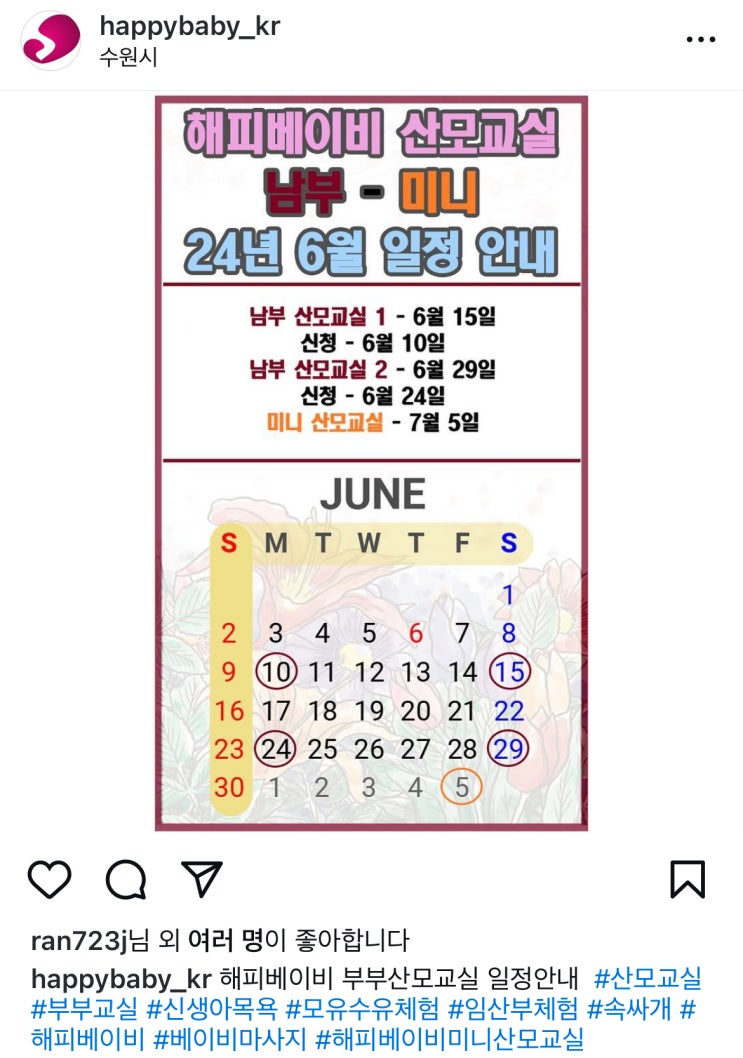This screenshot has width=743, height=1058.
Task: Share the post via paper plane
Action: (x=201, y=878)
